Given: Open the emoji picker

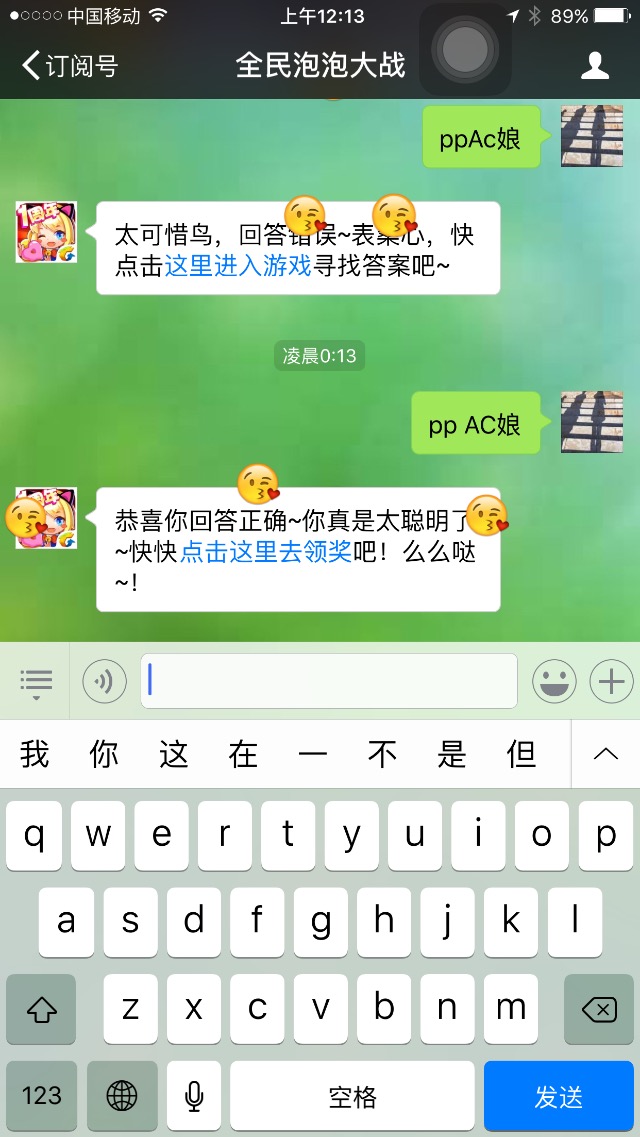Looking at the screenshot, I should click(553, 682).
